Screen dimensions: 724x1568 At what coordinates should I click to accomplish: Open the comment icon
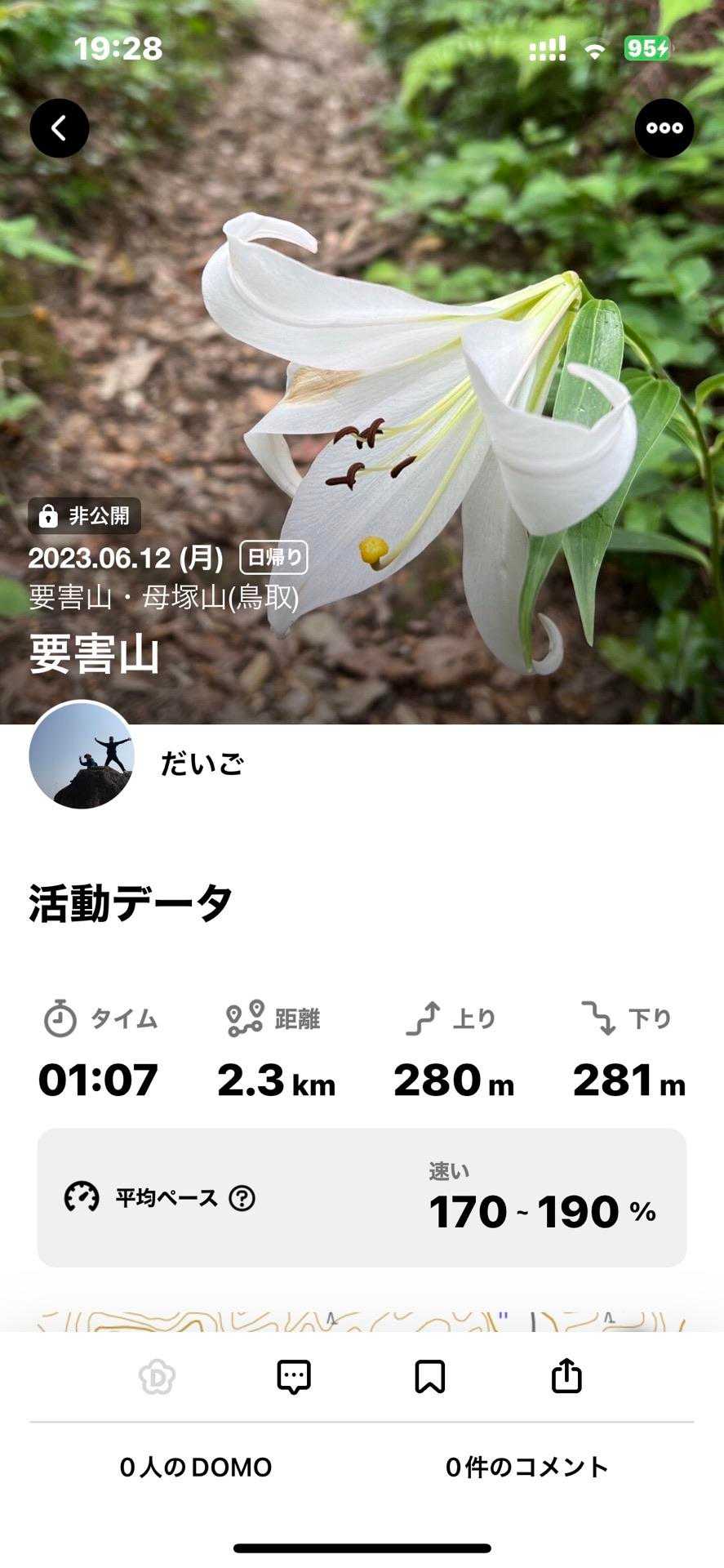pos(294,1377)
